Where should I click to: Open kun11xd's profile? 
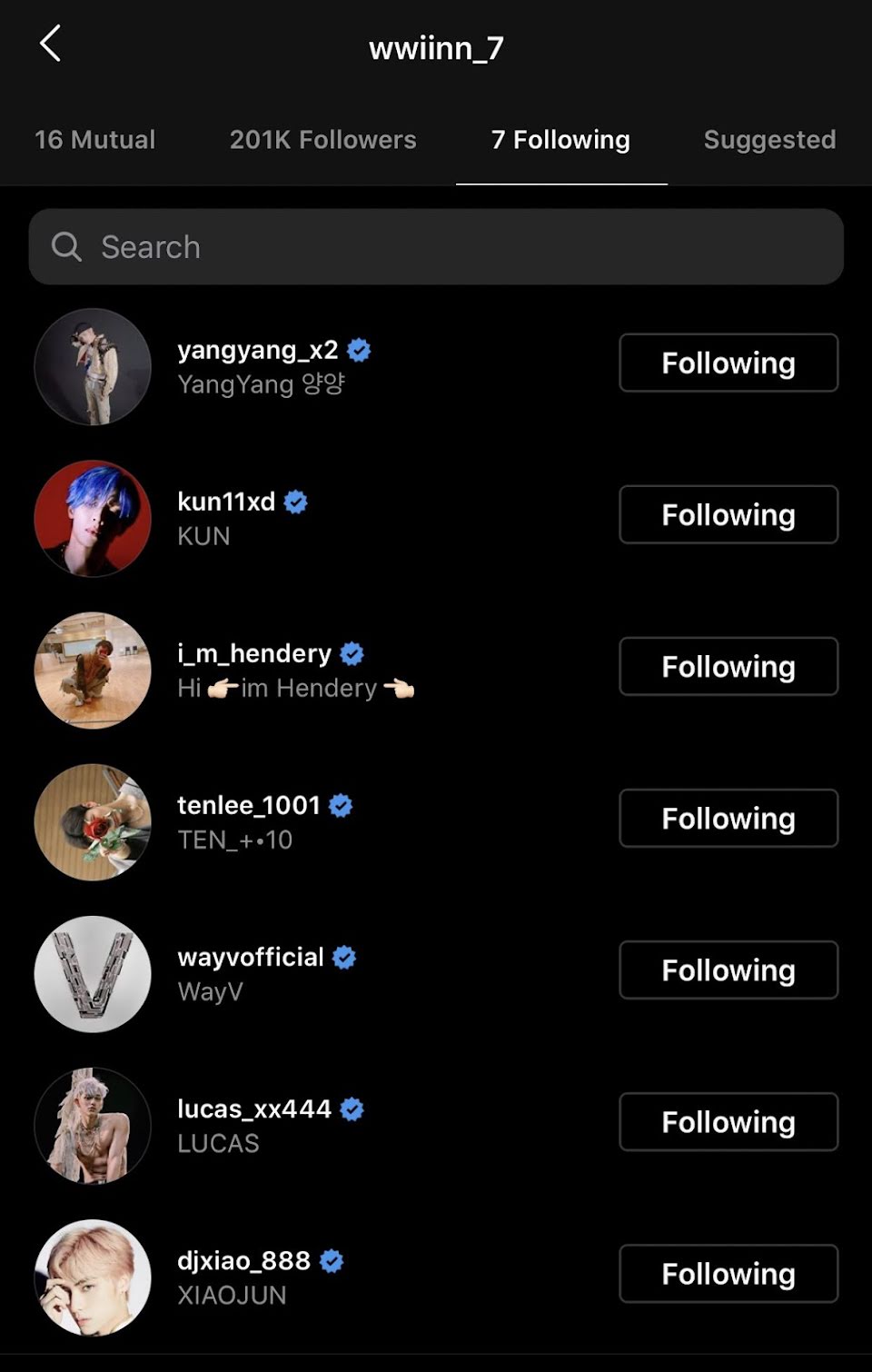coord(226,502)
